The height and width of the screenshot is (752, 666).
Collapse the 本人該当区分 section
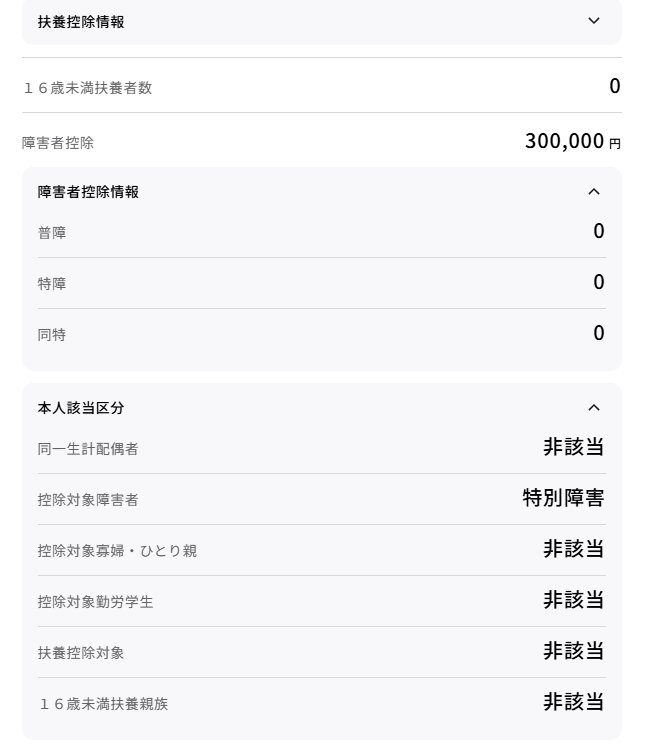(594, 408)
